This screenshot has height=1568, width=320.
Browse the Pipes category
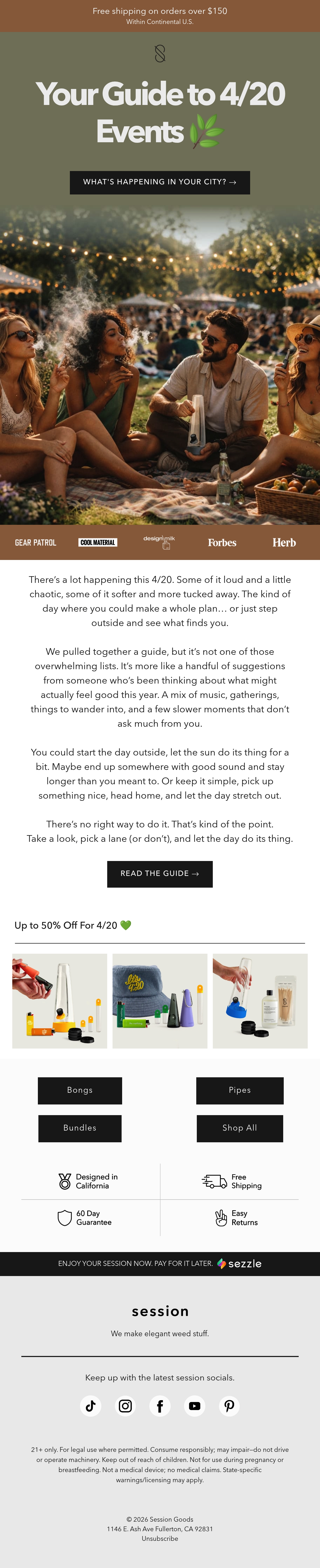239,1090
